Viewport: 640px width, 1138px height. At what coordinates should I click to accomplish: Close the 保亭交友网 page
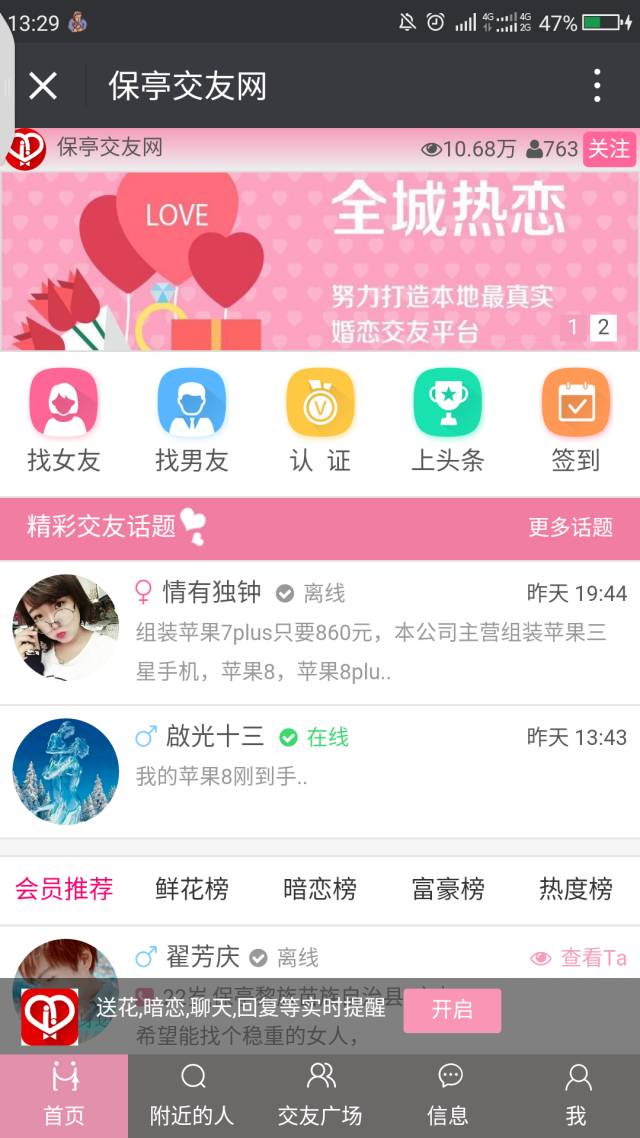[43, 86]
